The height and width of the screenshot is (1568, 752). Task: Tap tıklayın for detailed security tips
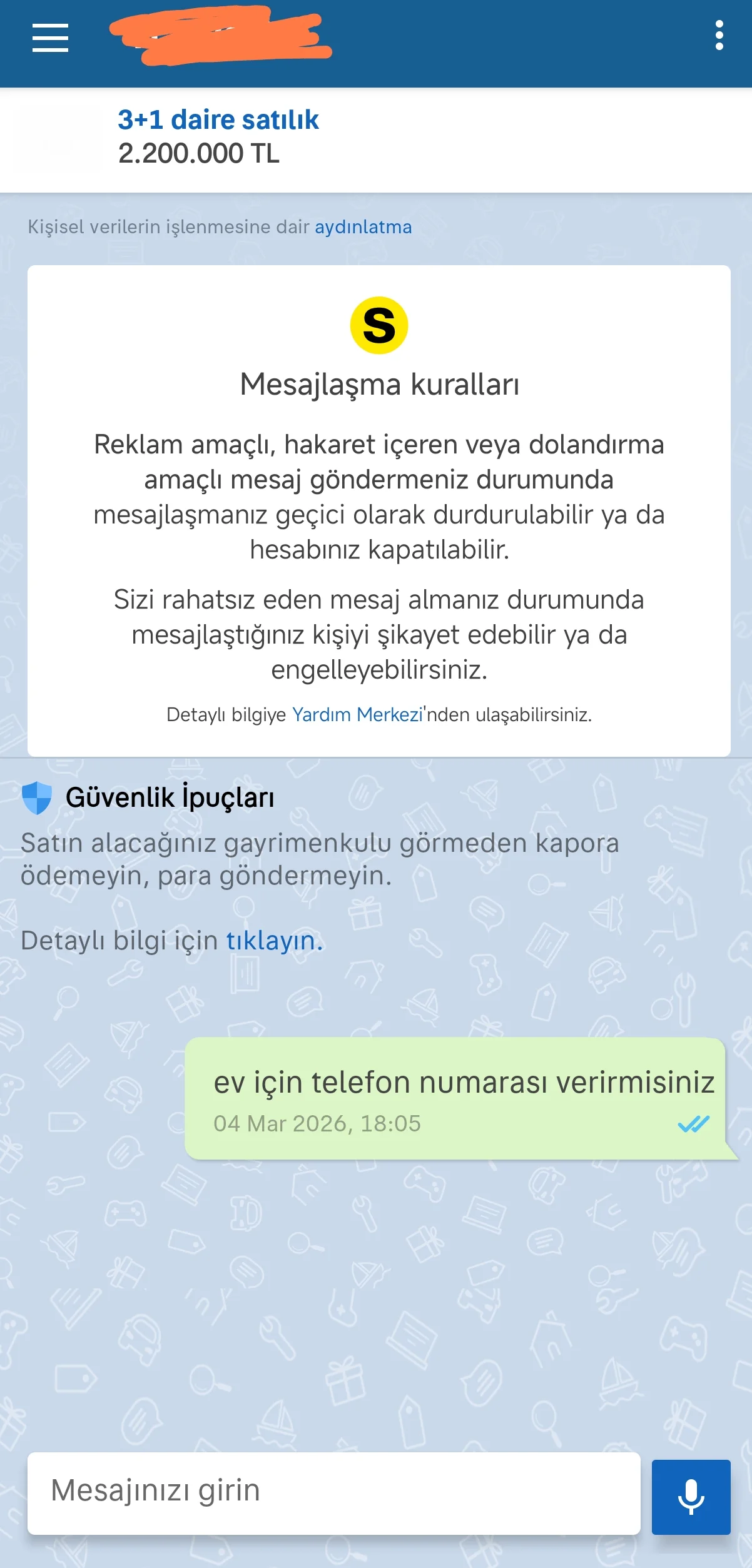pyautogui.click(x=274, y=941)
